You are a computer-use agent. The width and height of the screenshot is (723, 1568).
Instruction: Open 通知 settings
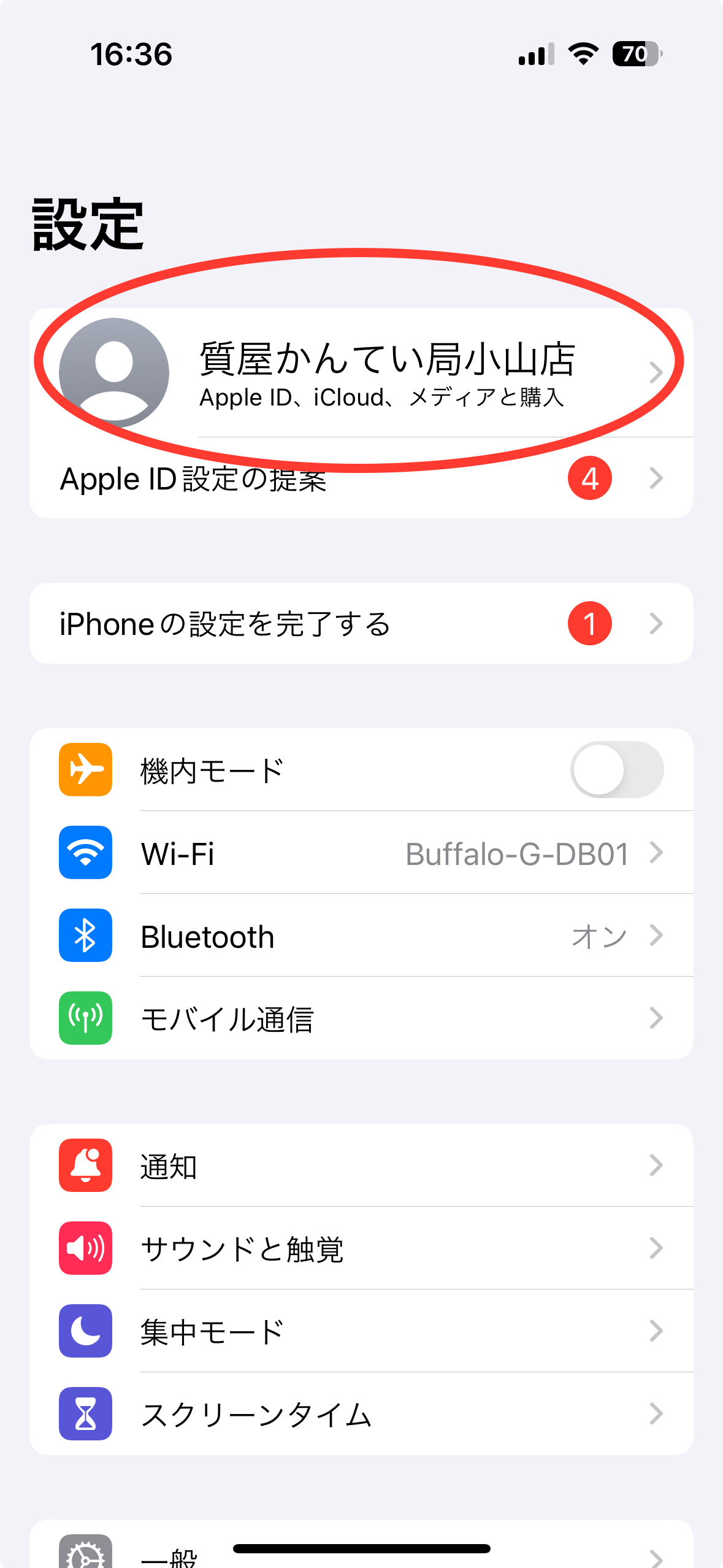(x=361, y=1166)
